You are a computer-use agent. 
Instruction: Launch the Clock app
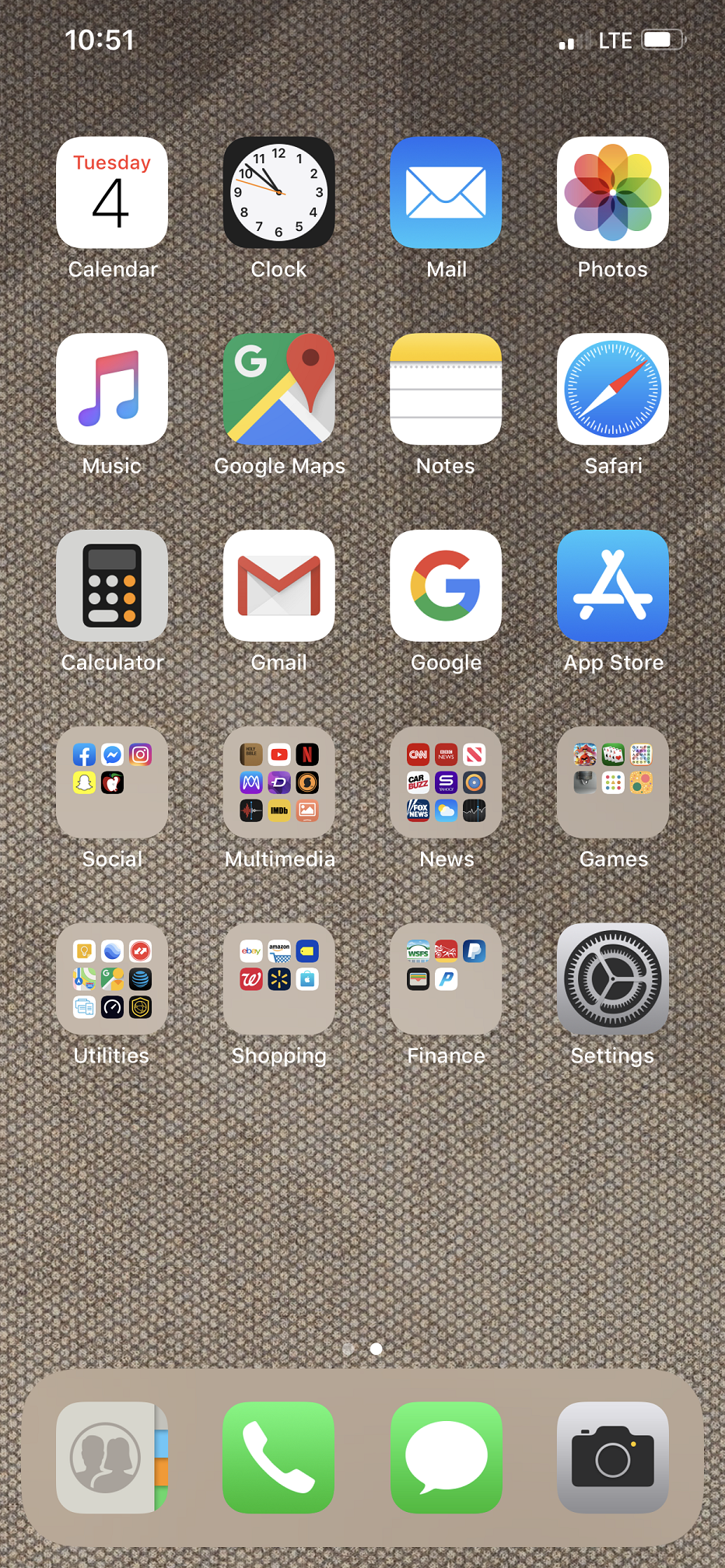[x=278, y=193]
